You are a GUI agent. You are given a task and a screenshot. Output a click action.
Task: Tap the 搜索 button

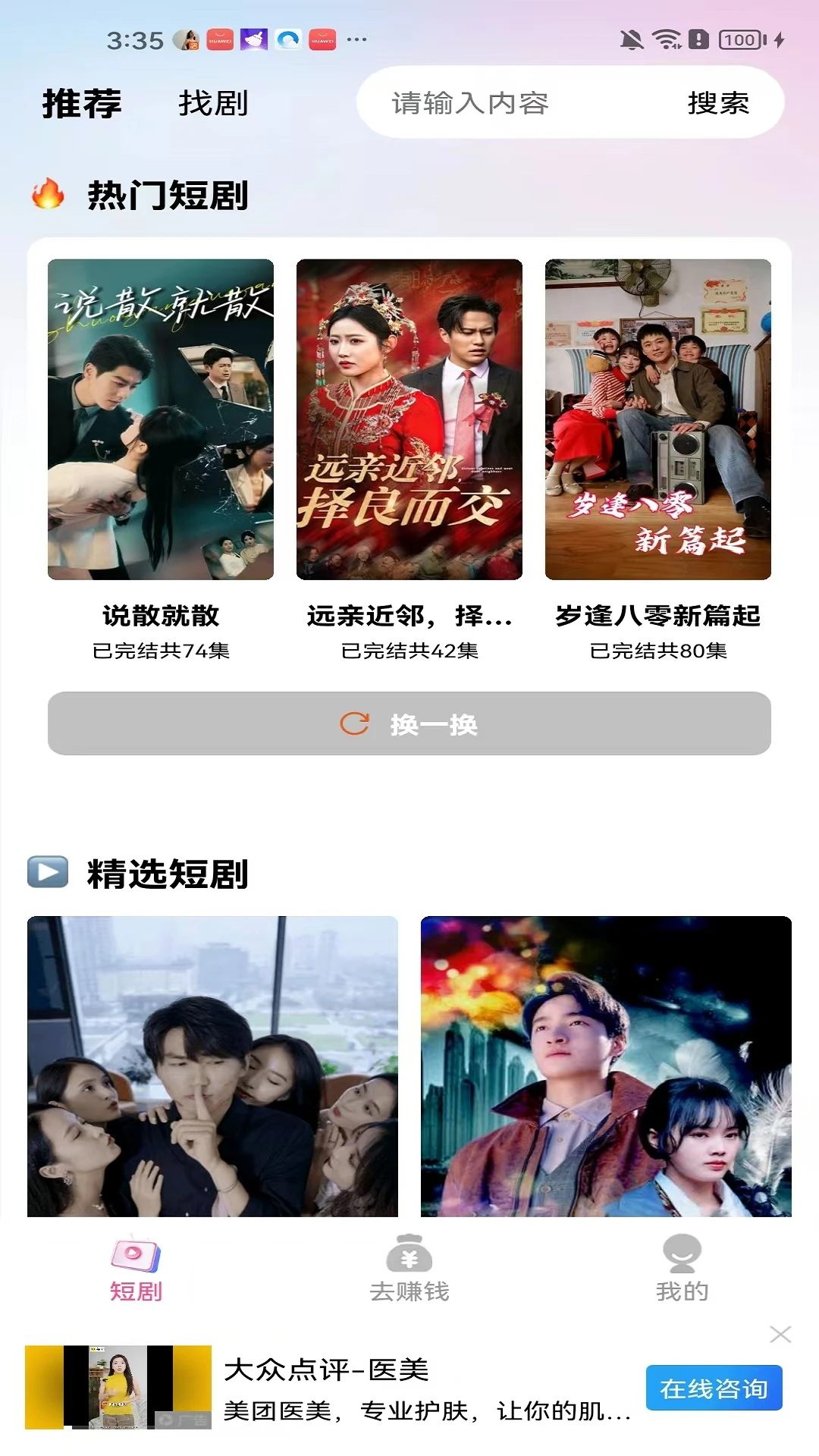tap(718, 103)
